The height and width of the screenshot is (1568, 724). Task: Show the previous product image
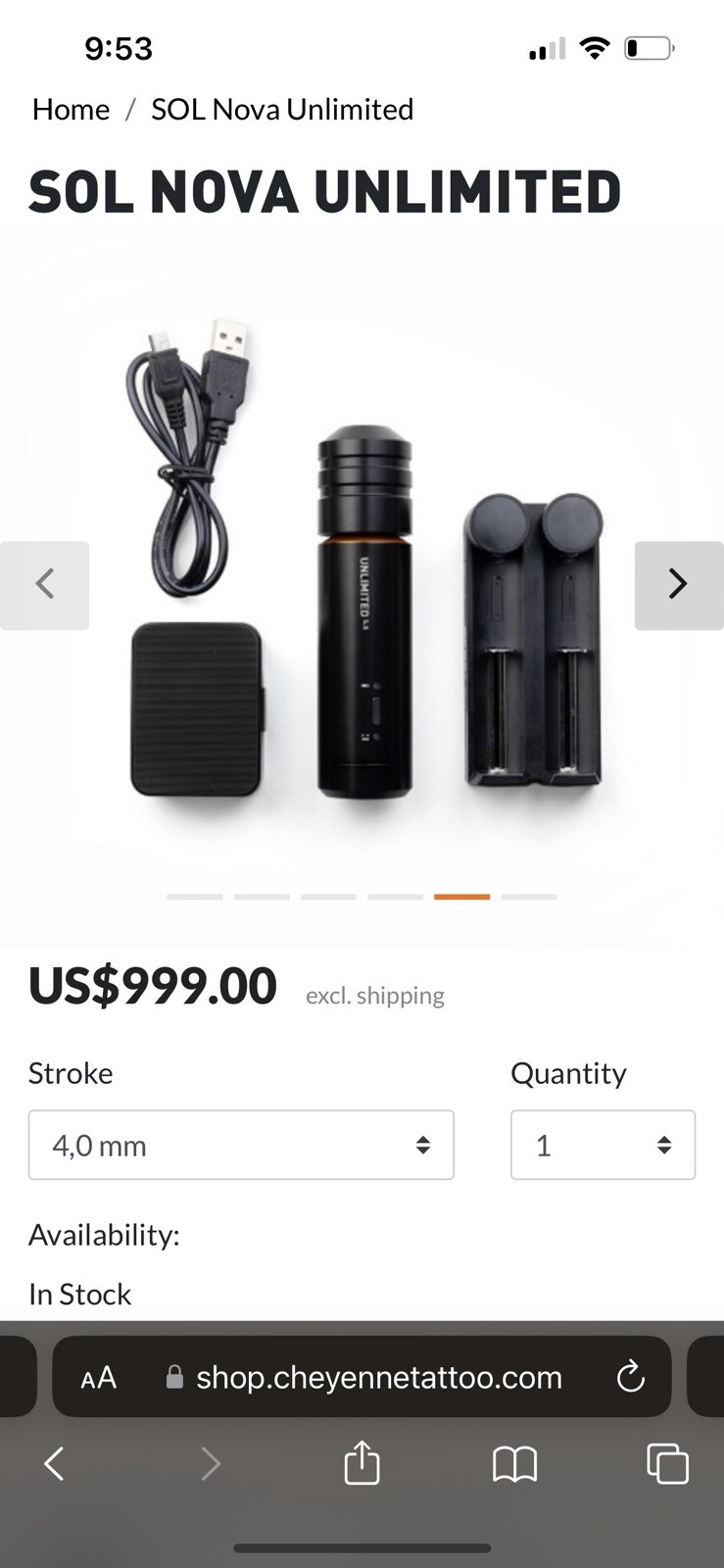pyautogui.click(x=45, y=585)
